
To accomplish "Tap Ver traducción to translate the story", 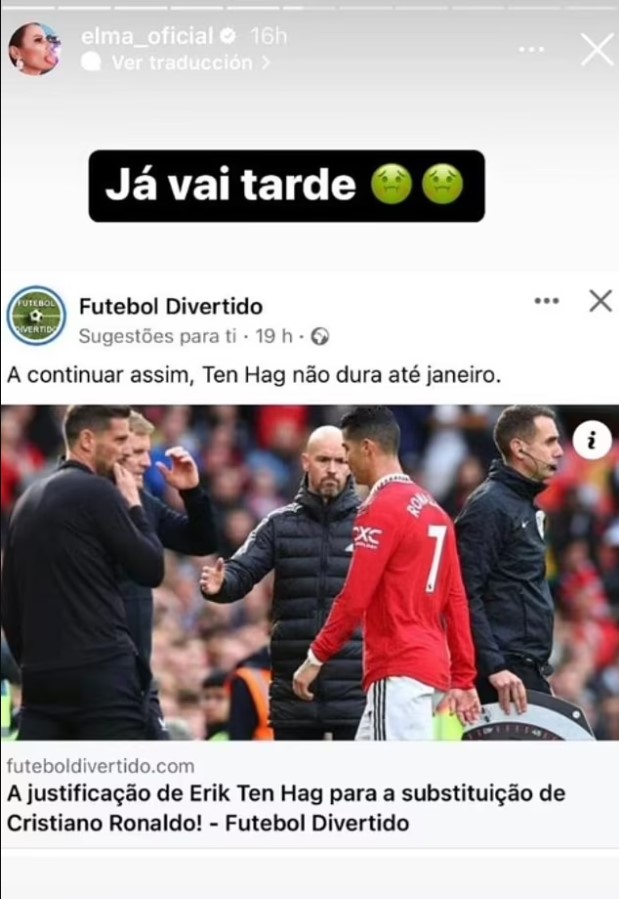I will 180,63.
